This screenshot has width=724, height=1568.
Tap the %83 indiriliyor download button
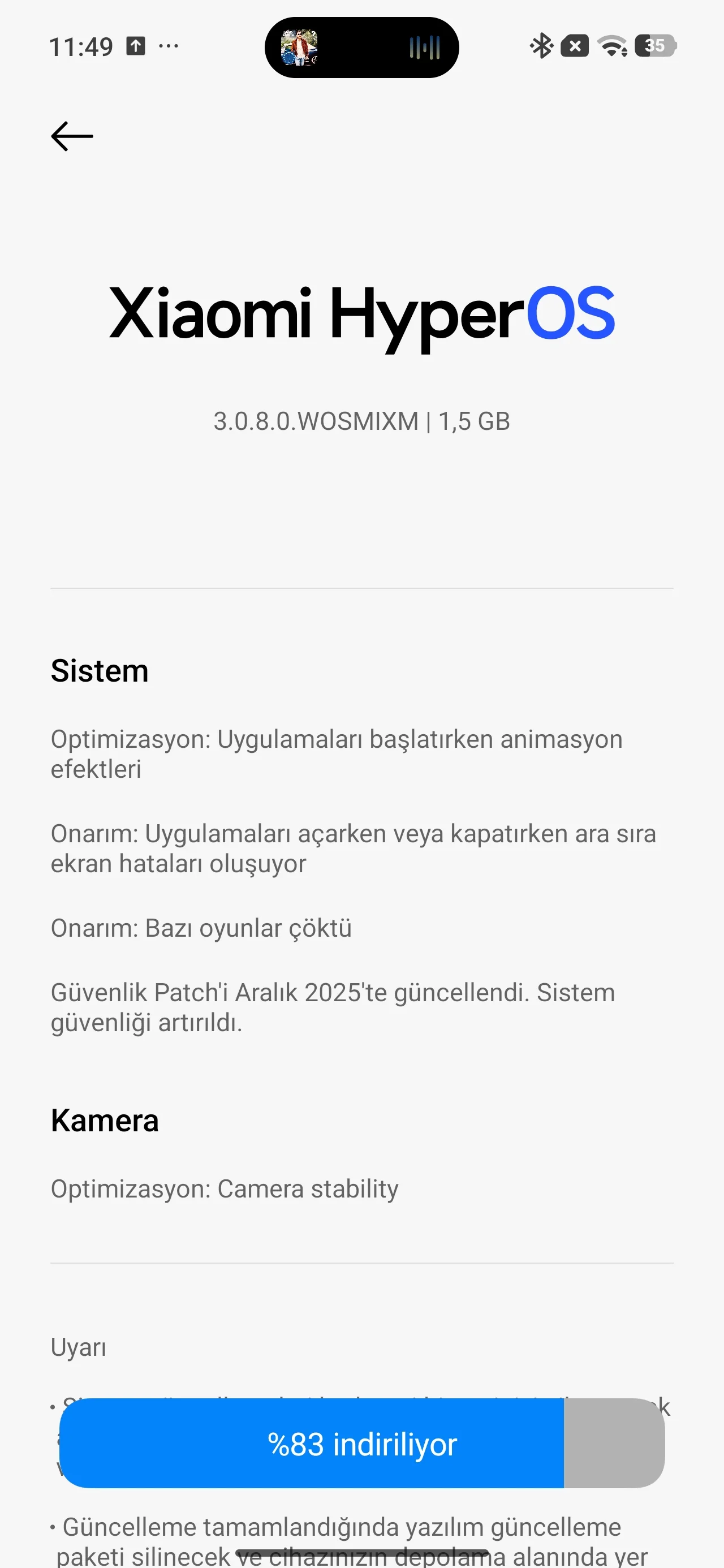(x=361, y=1444)
